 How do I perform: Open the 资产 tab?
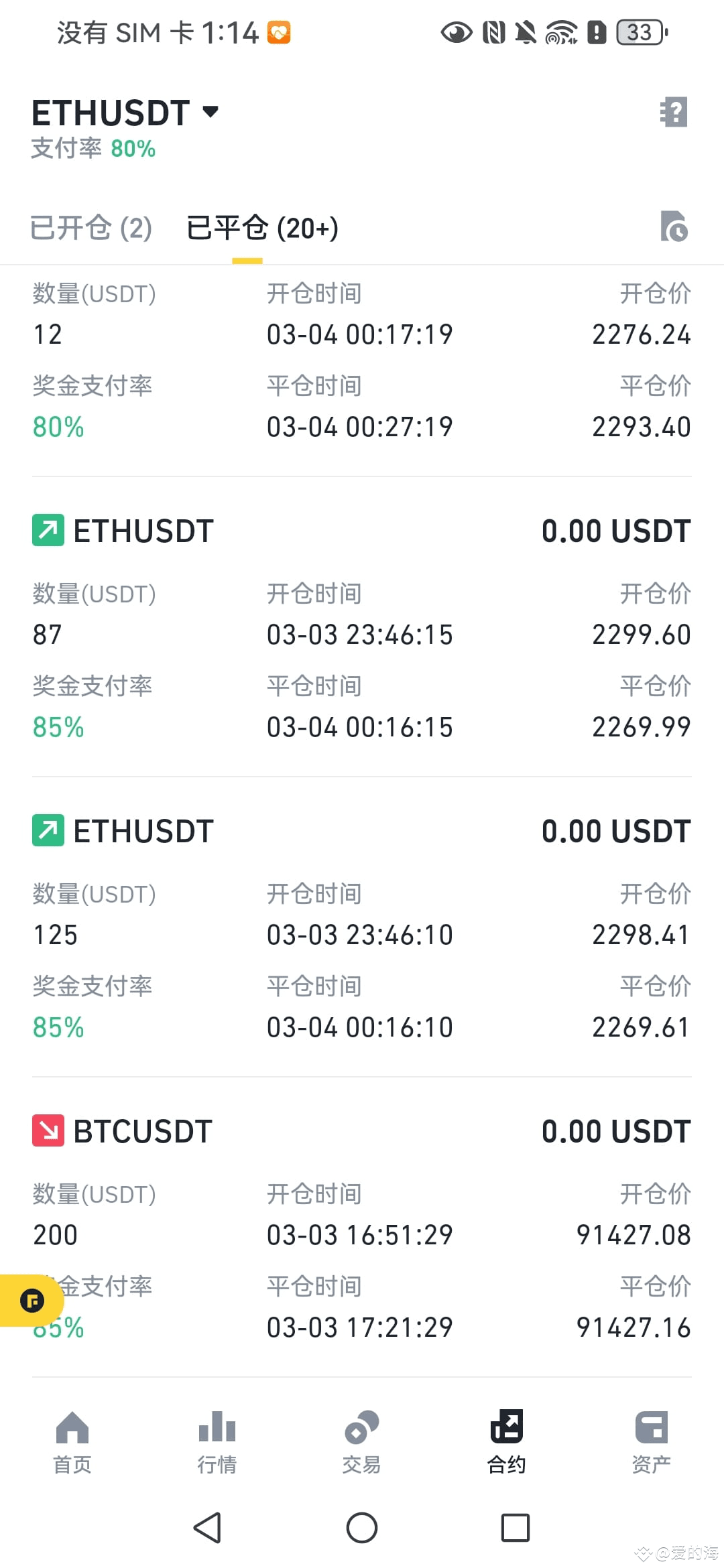651,1442
